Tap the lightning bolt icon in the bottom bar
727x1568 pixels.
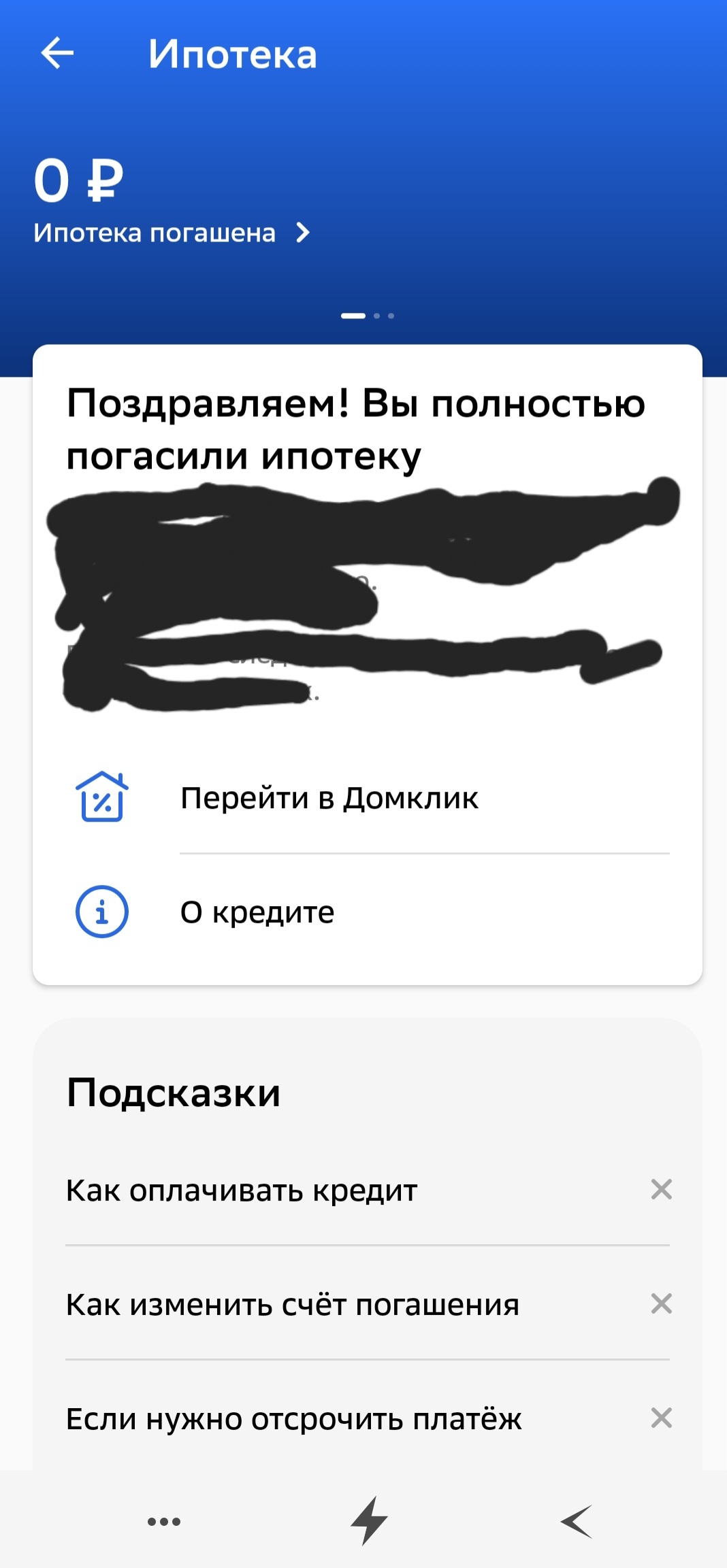(x=370, y=1521)
